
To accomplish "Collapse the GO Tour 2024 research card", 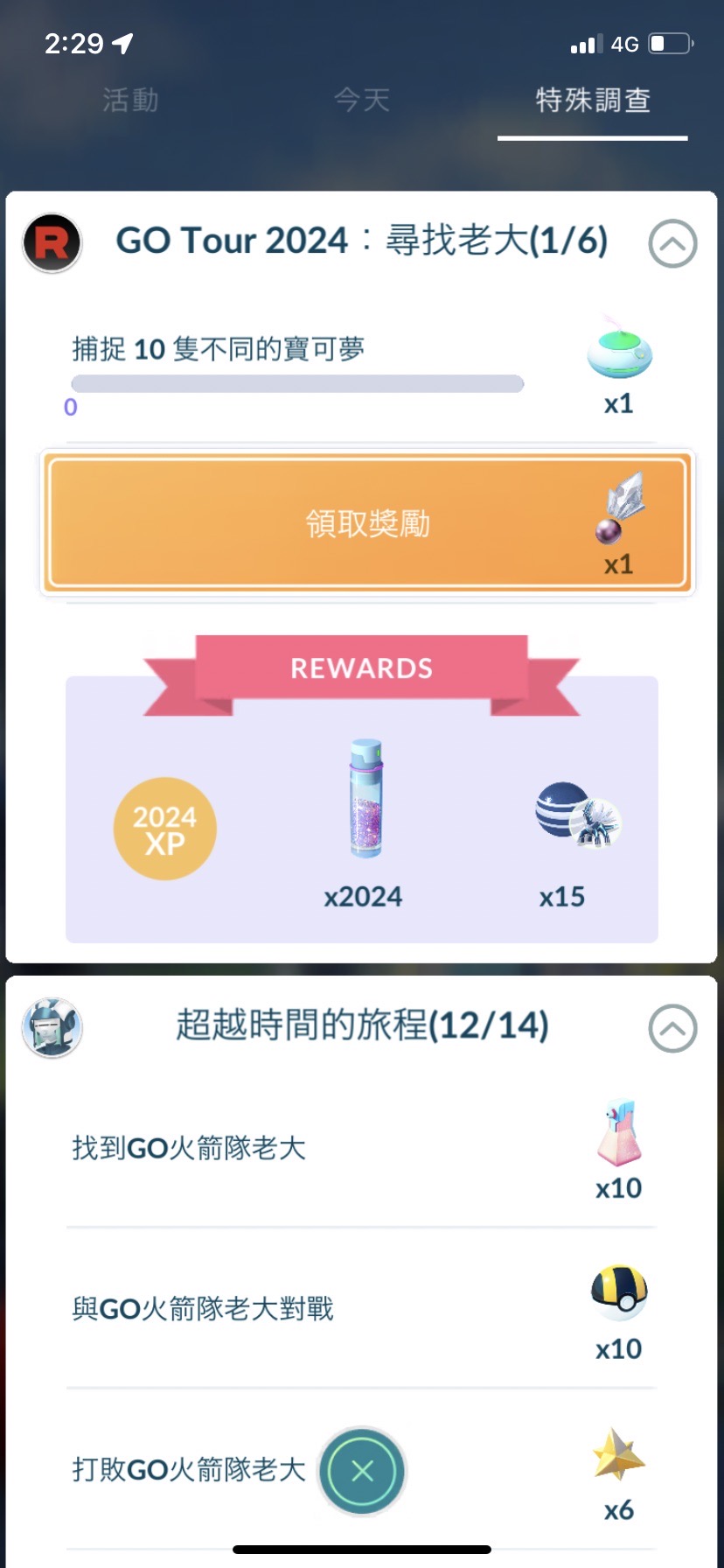I will point(672,243).
